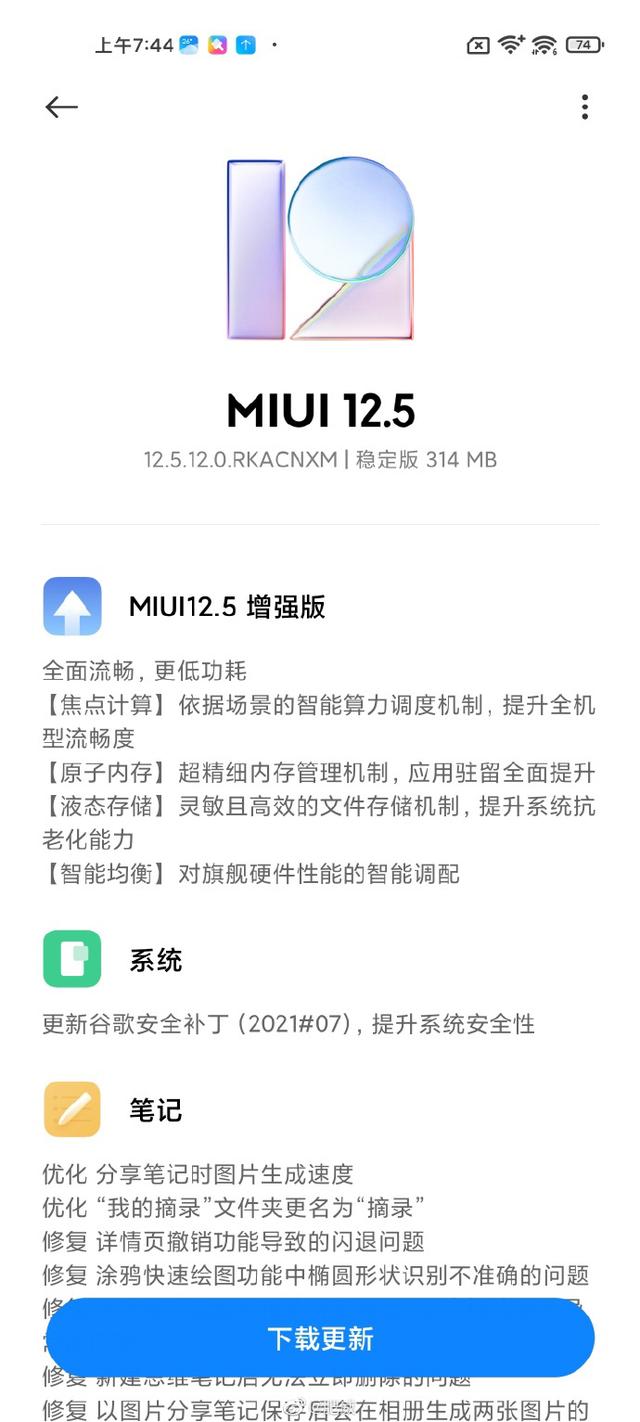
Task: Go back using the top-left arrow
Action: pyautogui.click(x=61, y=107)
